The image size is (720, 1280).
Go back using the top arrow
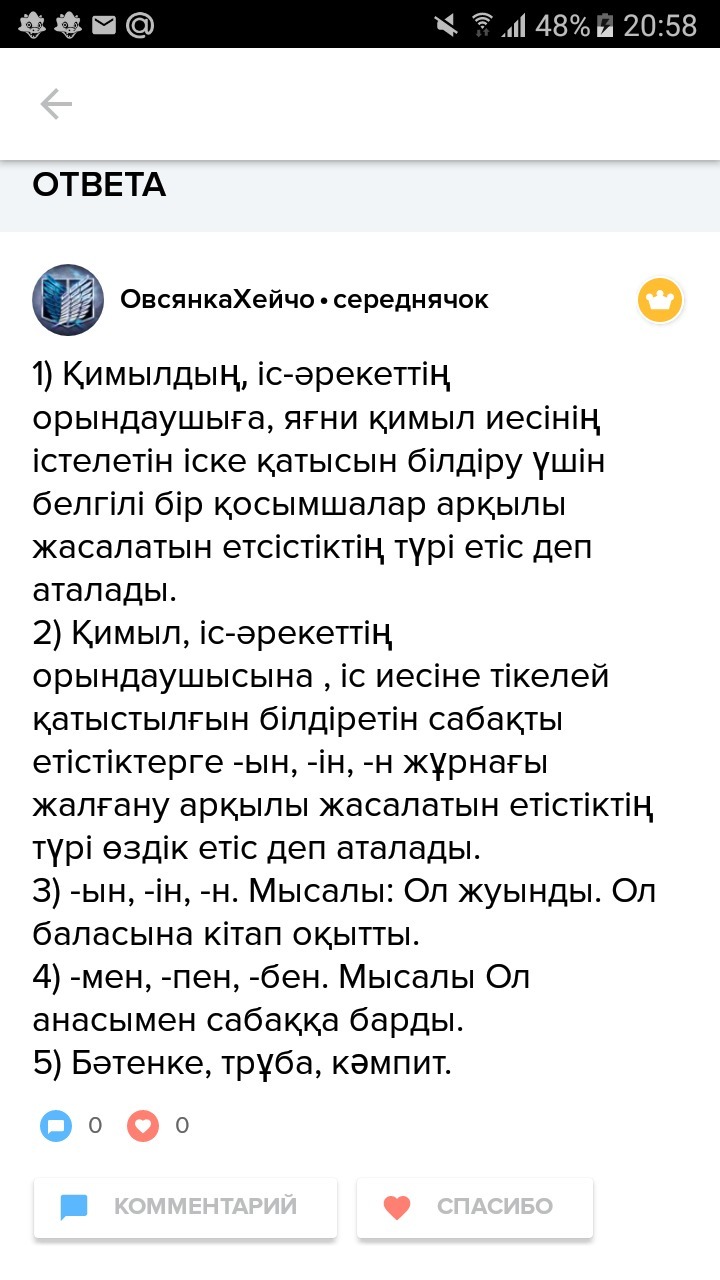click(x=56, y=104)
